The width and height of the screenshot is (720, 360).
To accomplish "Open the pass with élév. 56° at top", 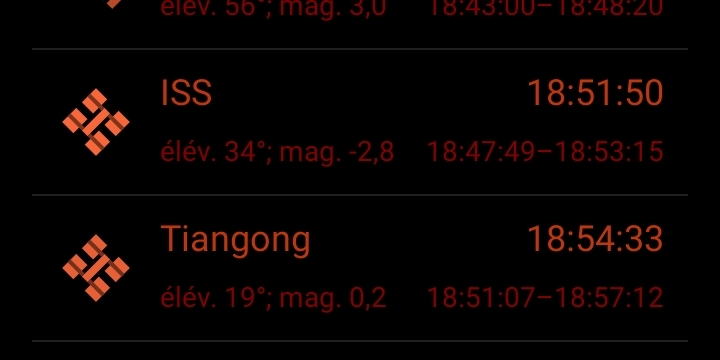I will [360, 24].
